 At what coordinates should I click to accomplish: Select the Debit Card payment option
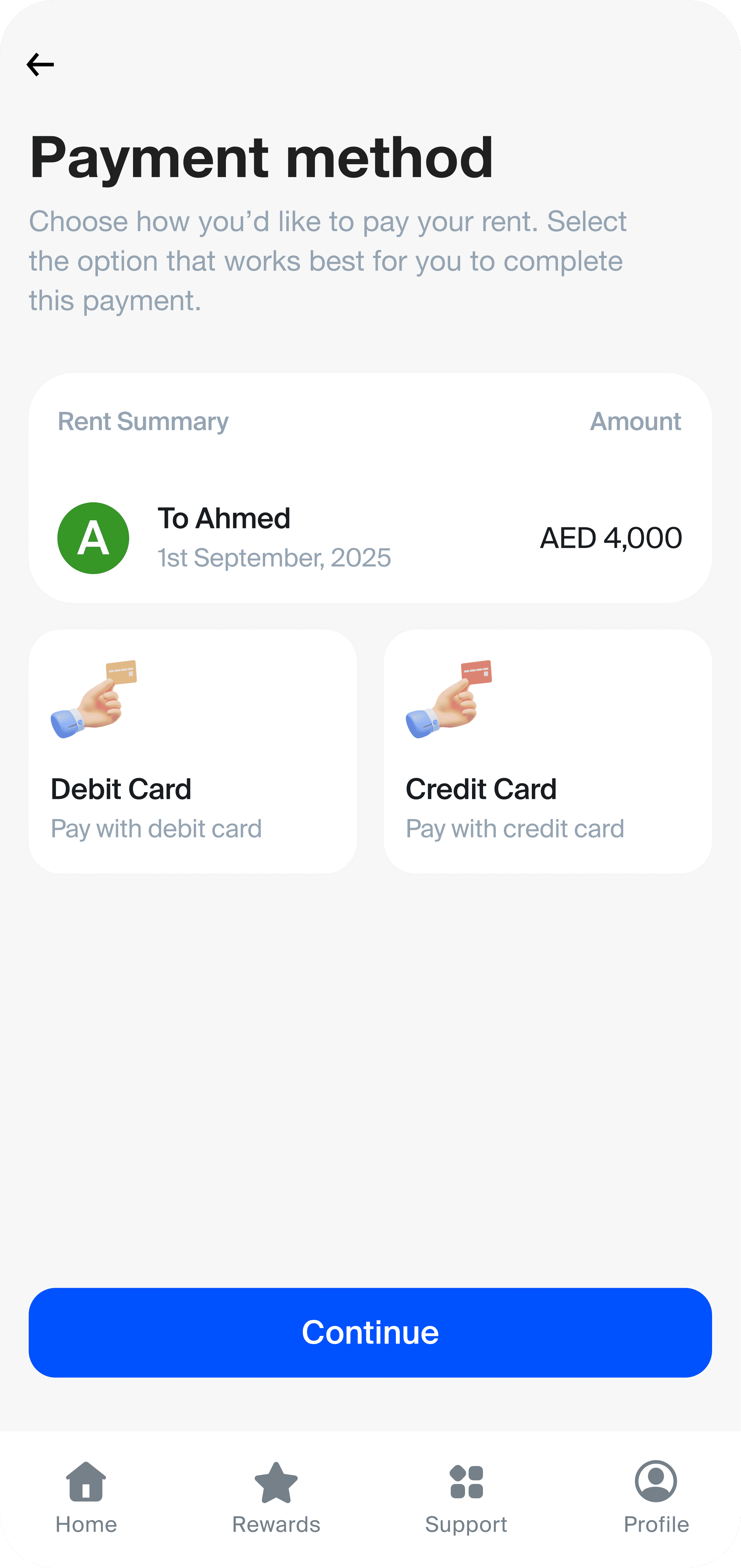click(x=192, y=751)
